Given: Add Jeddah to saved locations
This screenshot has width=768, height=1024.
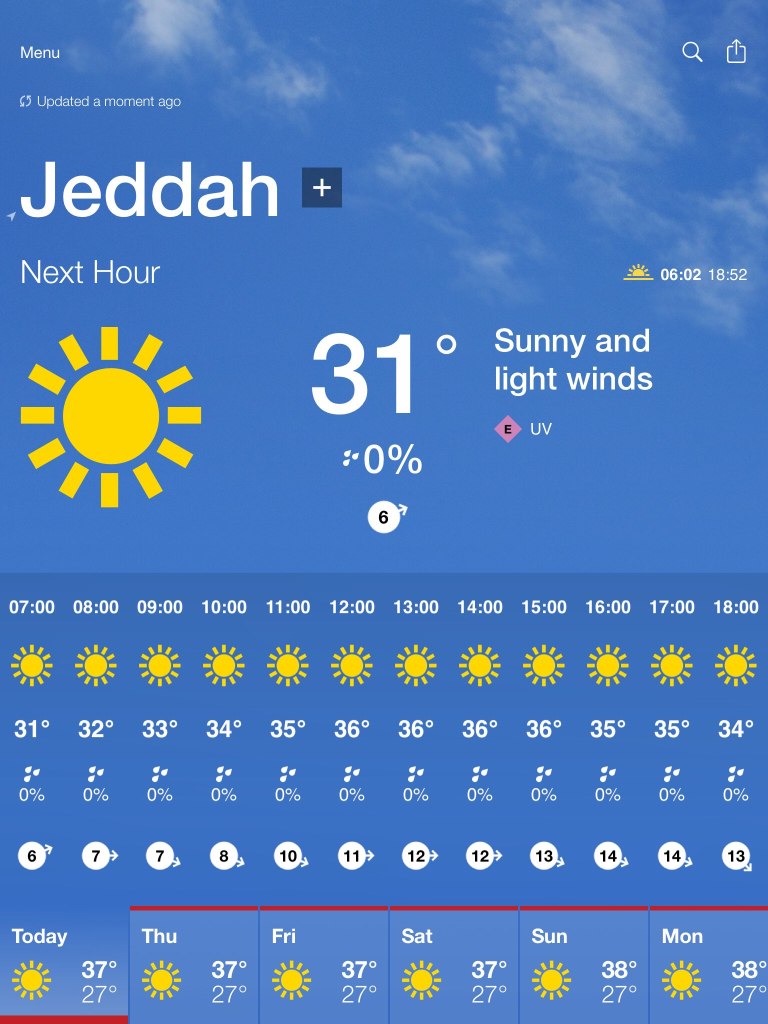Looking at the screenshot, I should click(x=322, y=188).
